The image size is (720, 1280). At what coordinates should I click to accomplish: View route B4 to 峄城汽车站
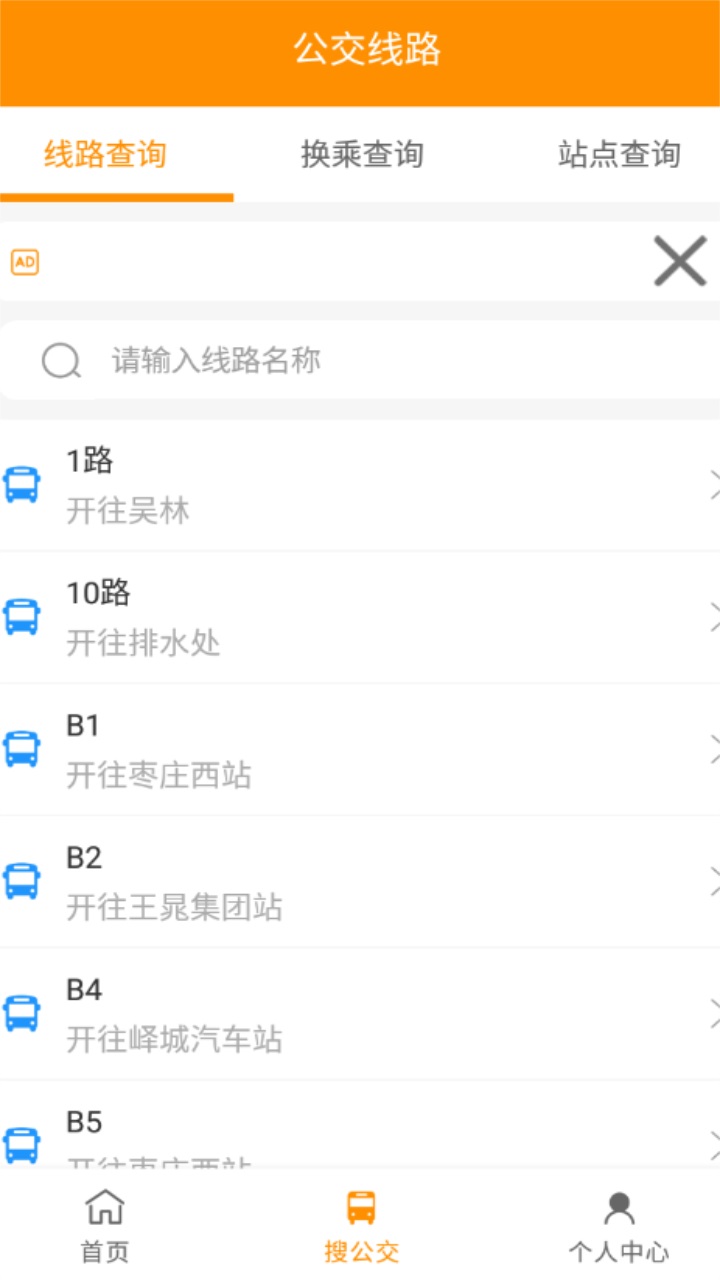coord(360,1013)
